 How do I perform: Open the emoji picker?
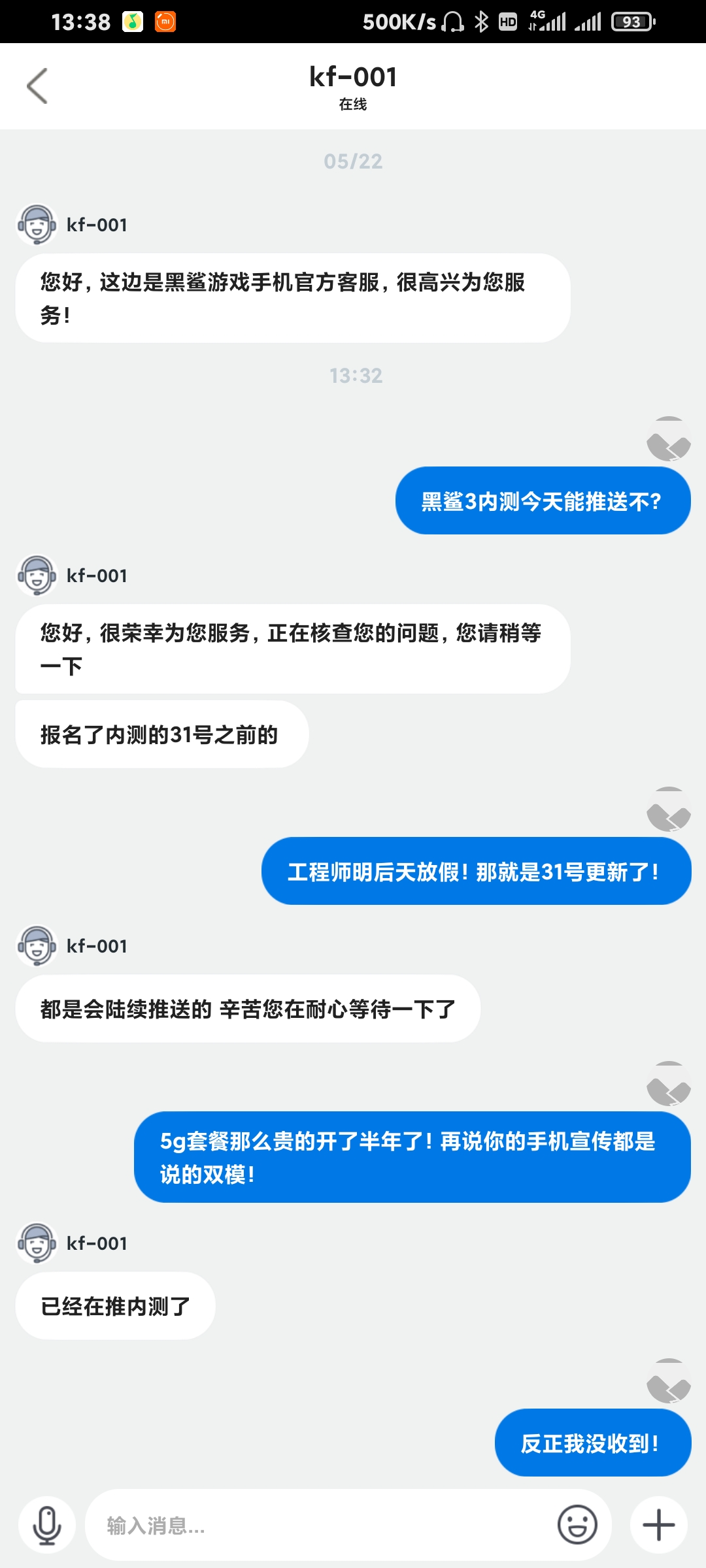point(577,1526)
